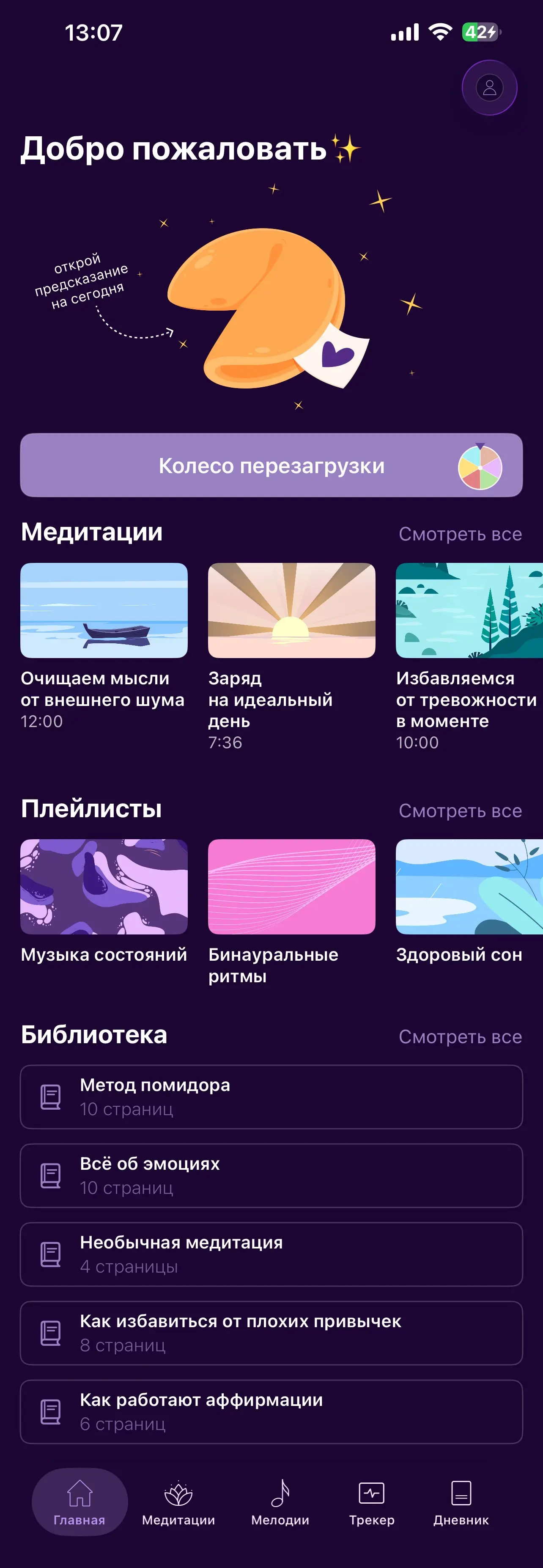Switch to the Дневник tab
This screenshot has width=543, height=1568.
[x=461, y=1502]
